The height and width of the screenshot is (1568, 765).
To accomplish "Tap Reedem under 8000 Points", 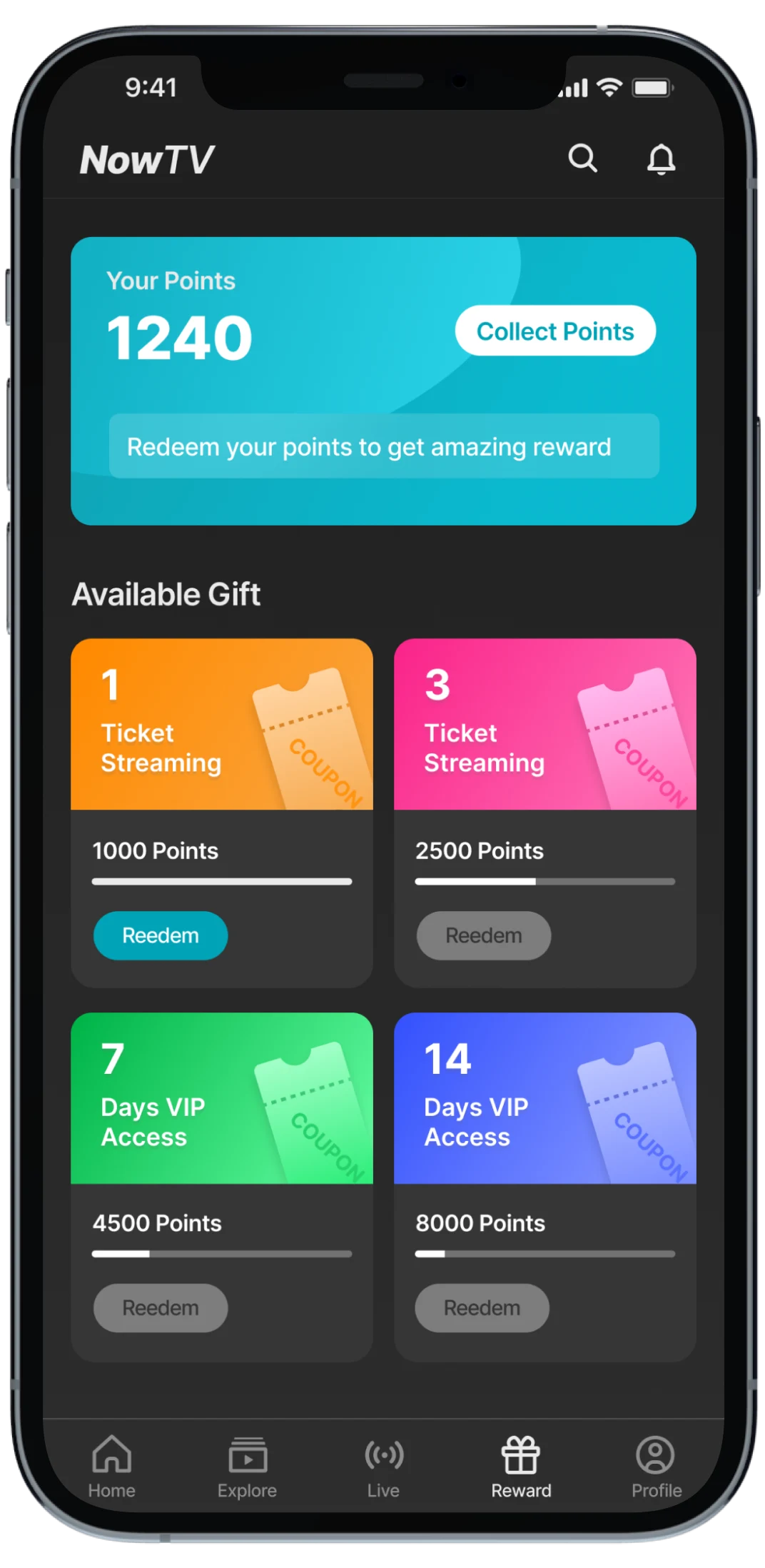I will coord(482,1308).
